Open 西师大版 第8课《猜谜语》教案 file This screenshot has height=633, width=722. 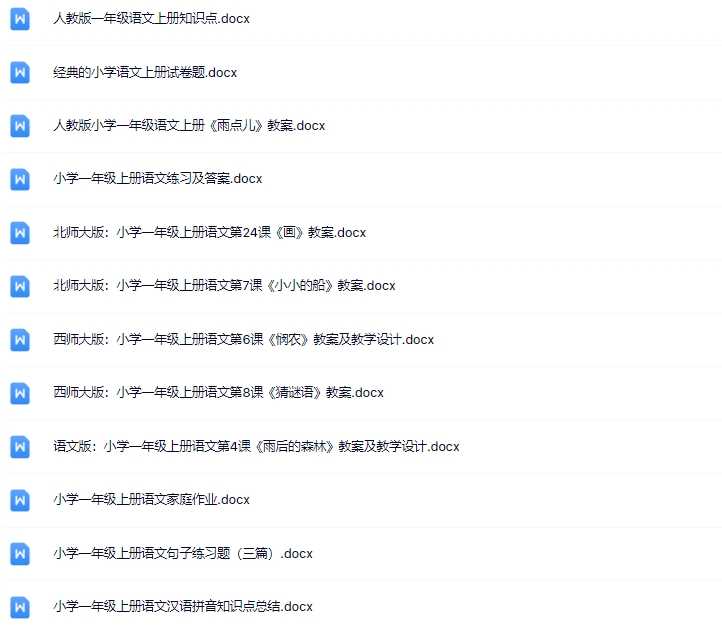pyautogui.click(x=218, y=392)
